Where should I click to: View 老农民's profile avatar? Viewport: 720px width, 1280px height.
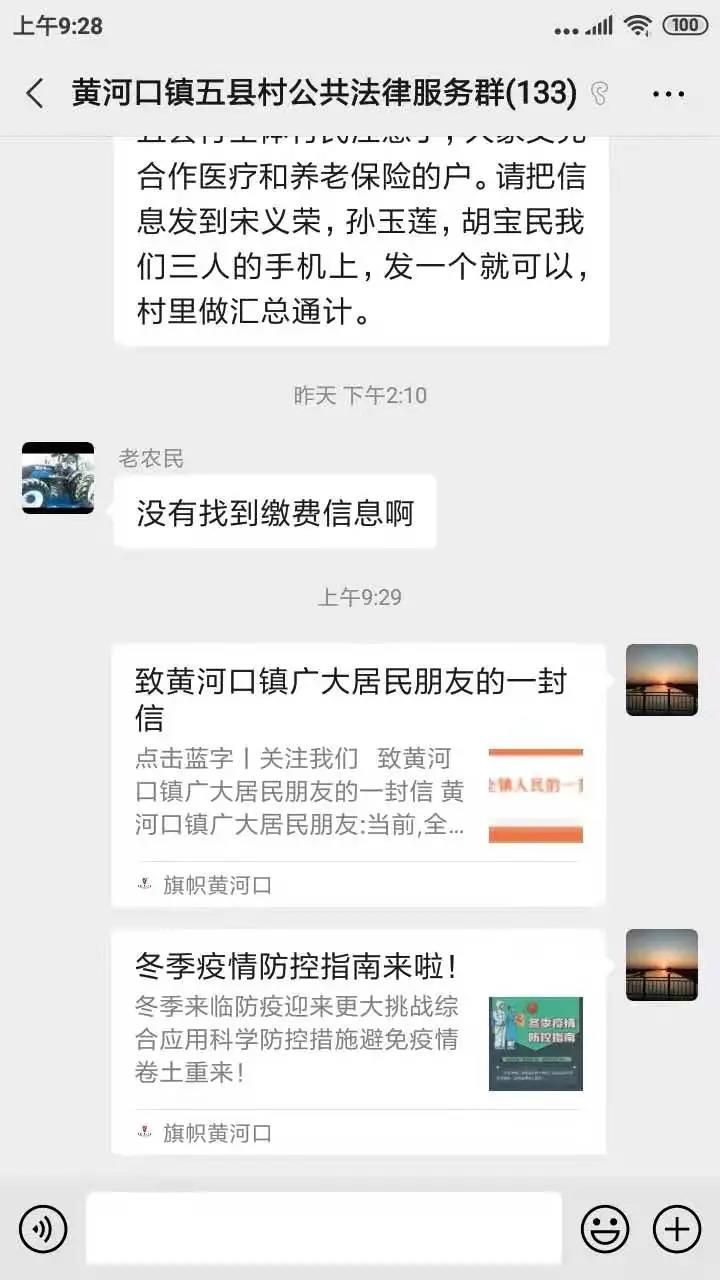tap(58, 478)
